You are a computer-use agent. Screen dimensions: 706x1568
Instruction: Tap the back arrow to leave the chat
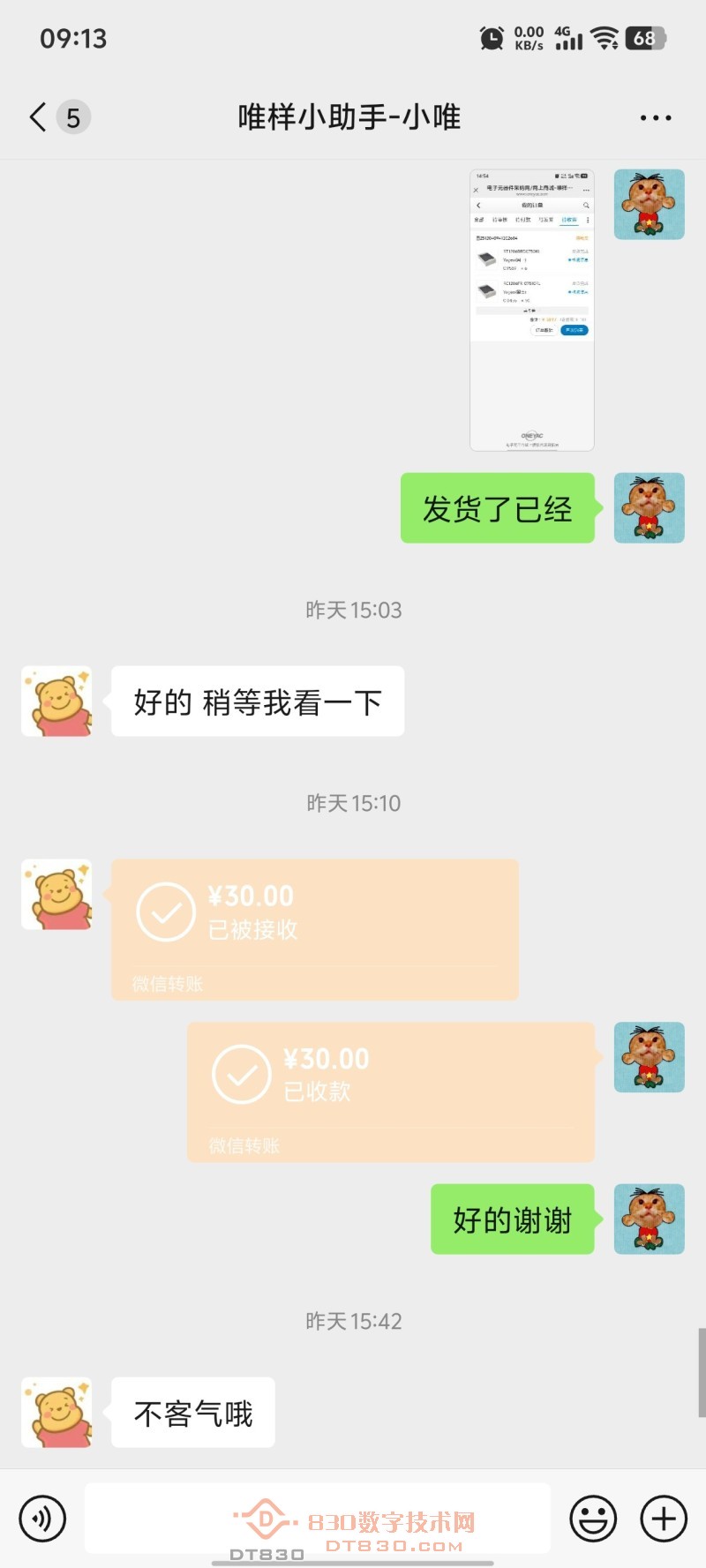click(35, 116)
